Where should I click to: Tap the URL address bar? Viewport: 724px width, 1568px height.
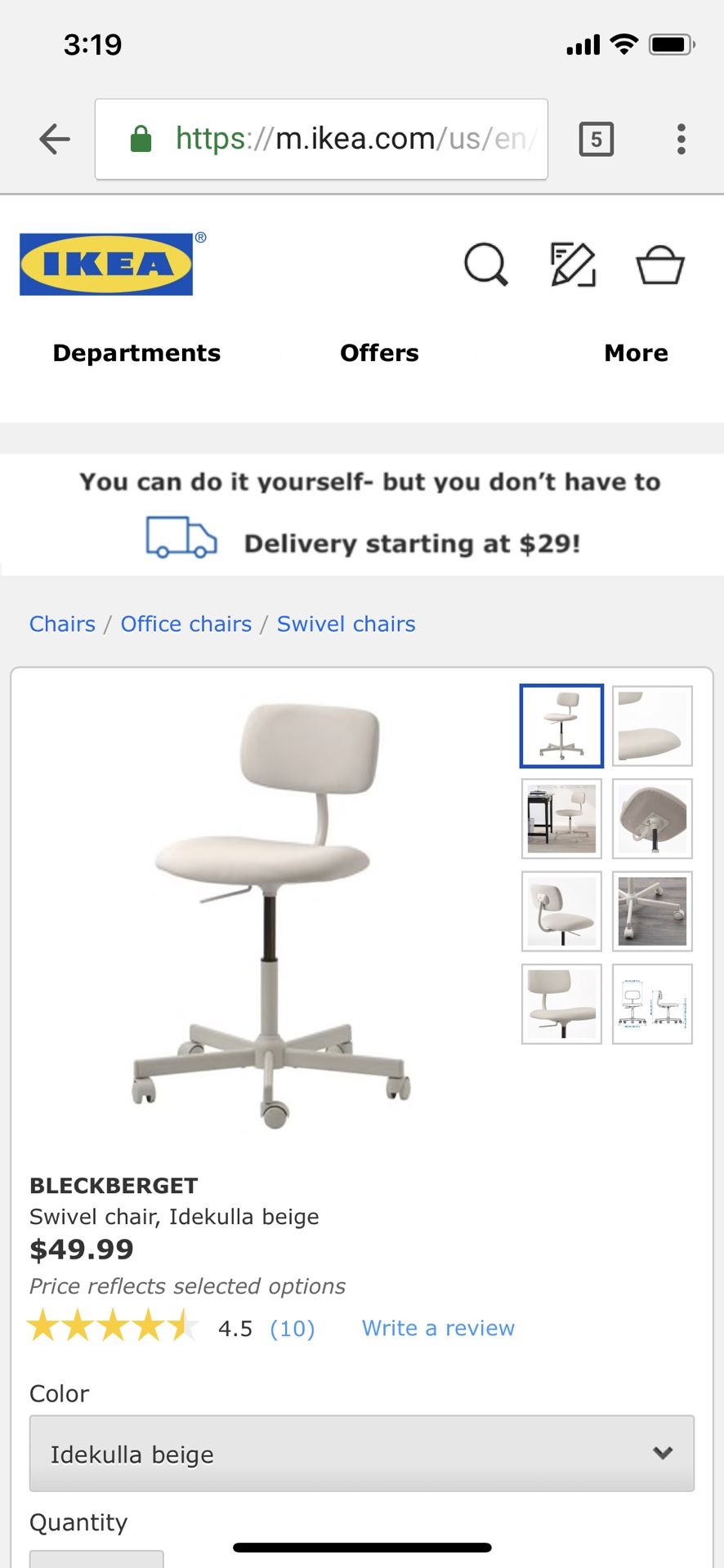pyautogui.click(x=321, y=139)
